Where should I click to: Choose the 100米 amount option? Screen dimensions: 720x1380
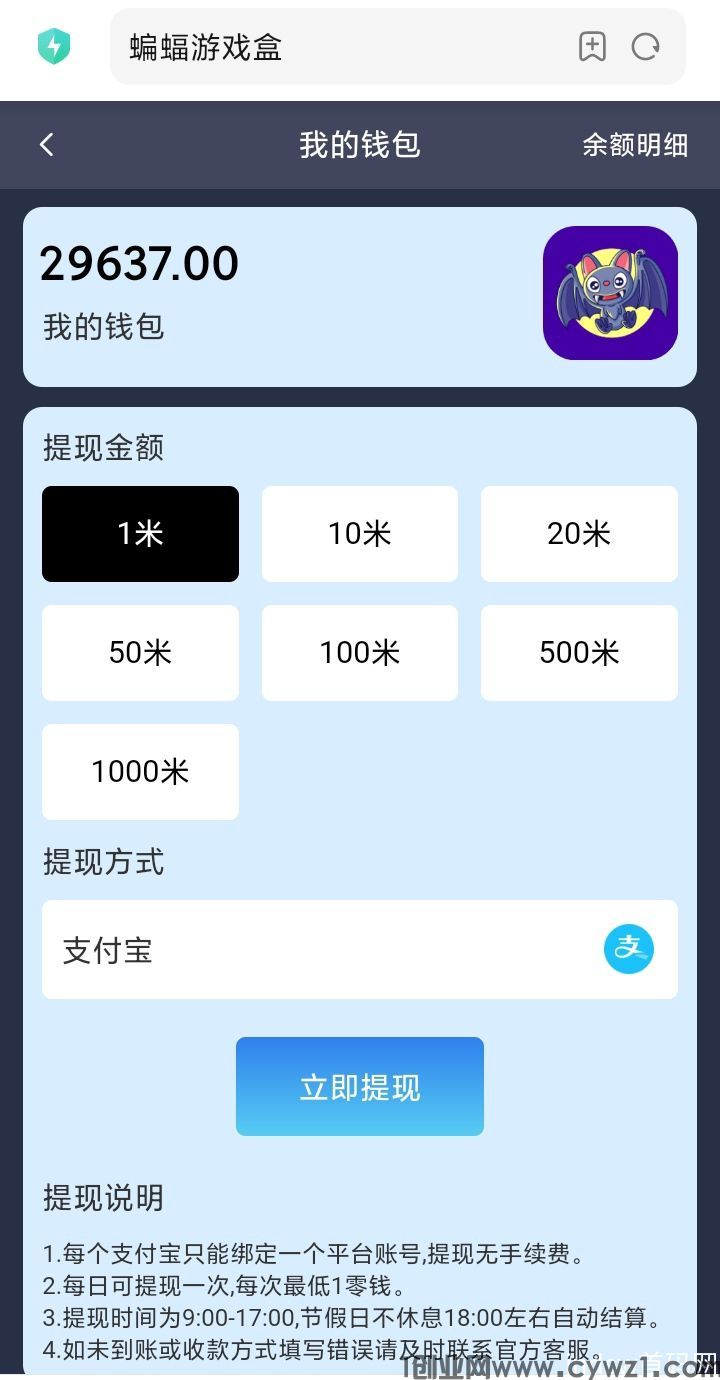coord(360,653)
